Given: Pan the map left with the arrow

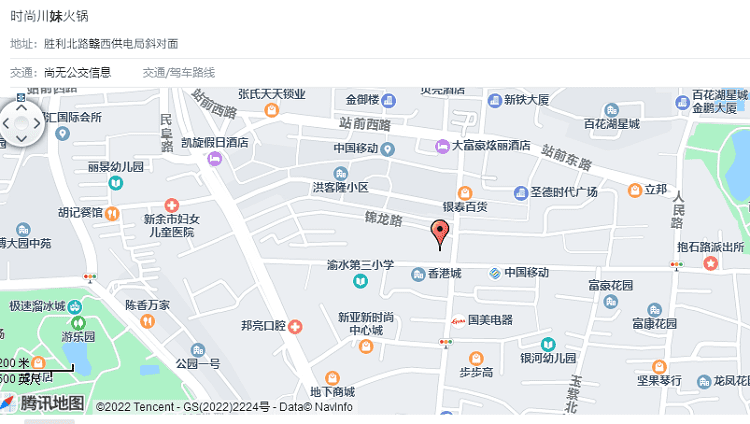Looking at the screenshot, I should click(7, 124).
